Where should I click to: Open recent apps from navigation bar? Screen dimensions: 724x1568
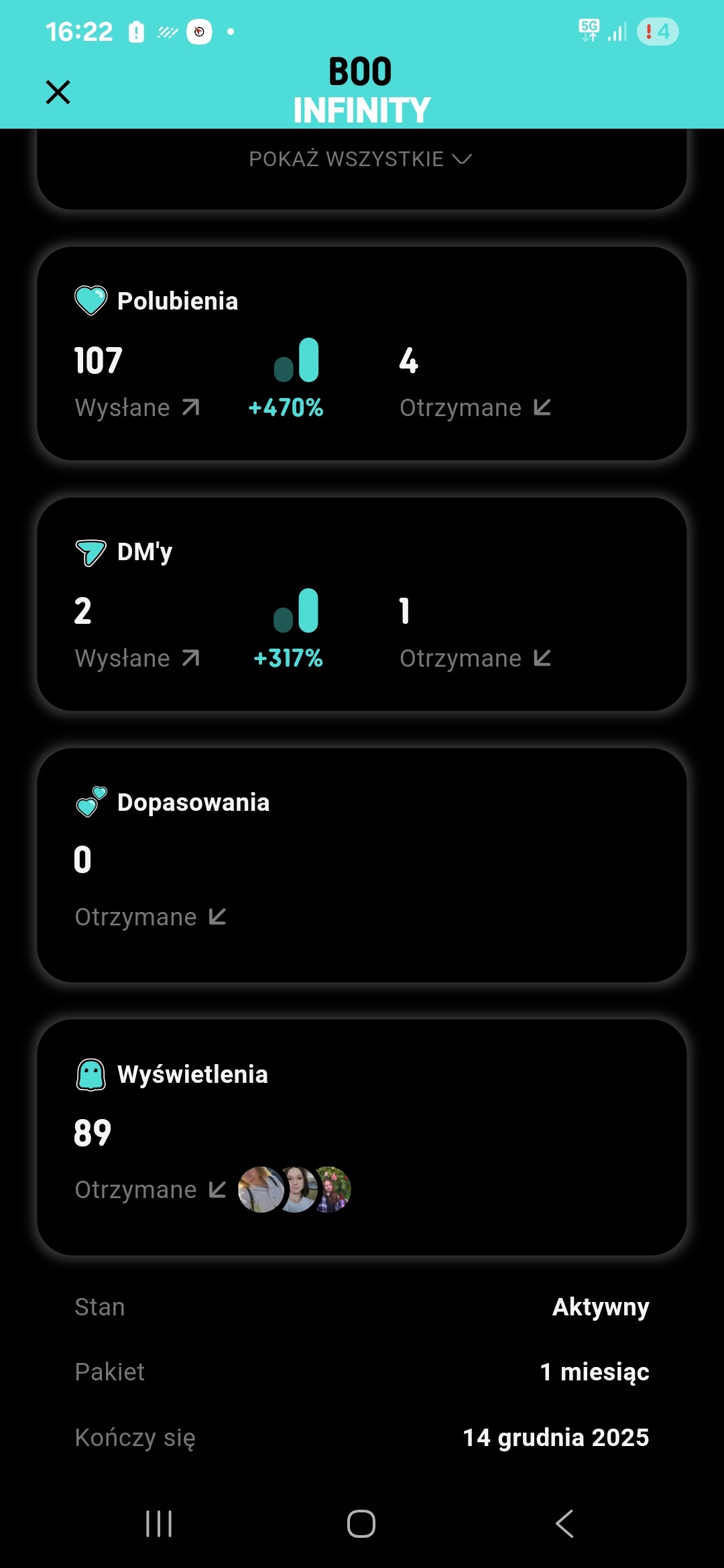tap(159, 1524)
